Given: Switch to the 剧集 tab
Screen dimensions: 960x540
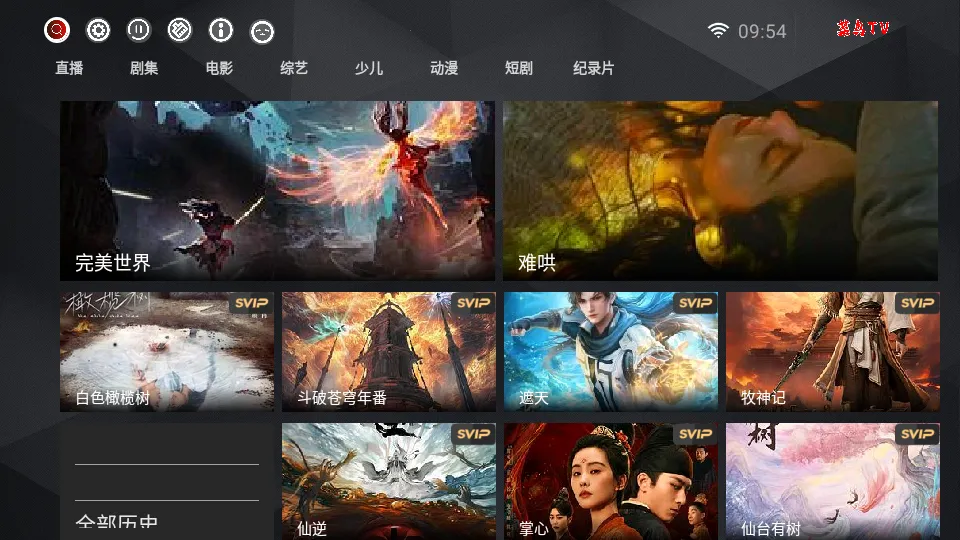Looking at the screenshot, I should [x=144, y=69].
